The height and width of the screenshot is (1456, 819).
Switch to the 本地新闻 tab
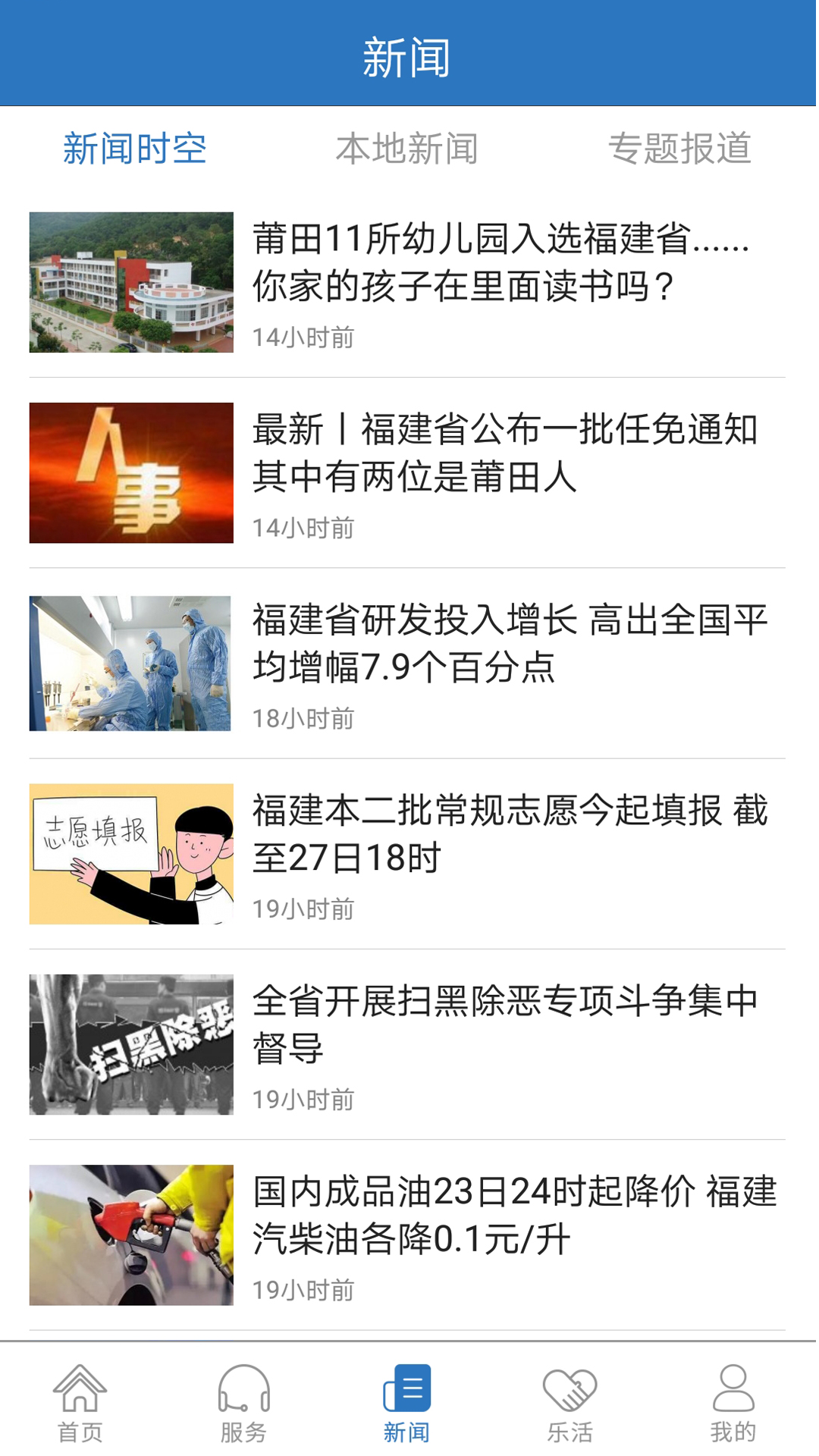407,149
